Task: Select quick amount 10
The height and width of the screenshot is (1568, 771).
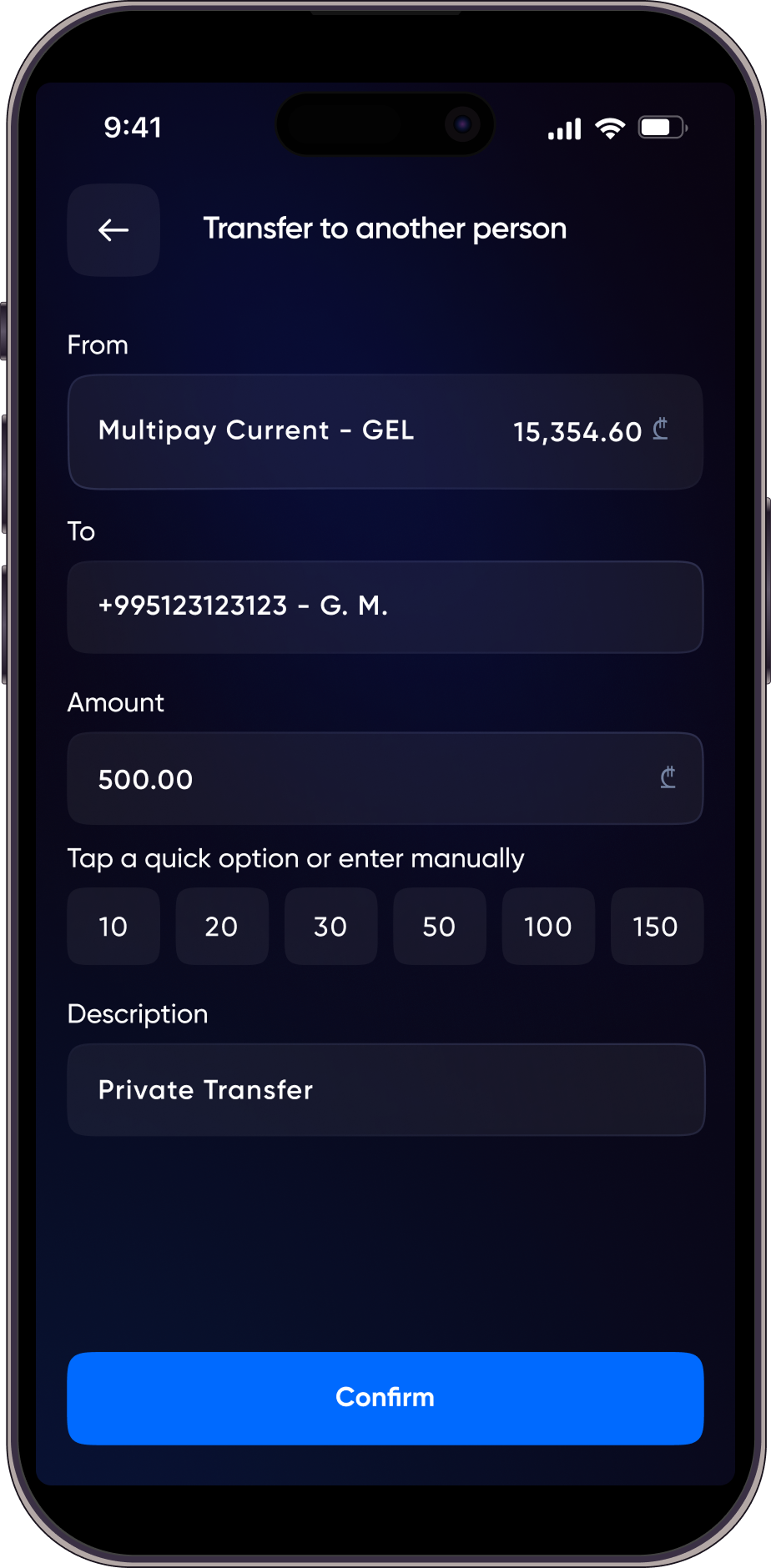Action: pos(113,927)
